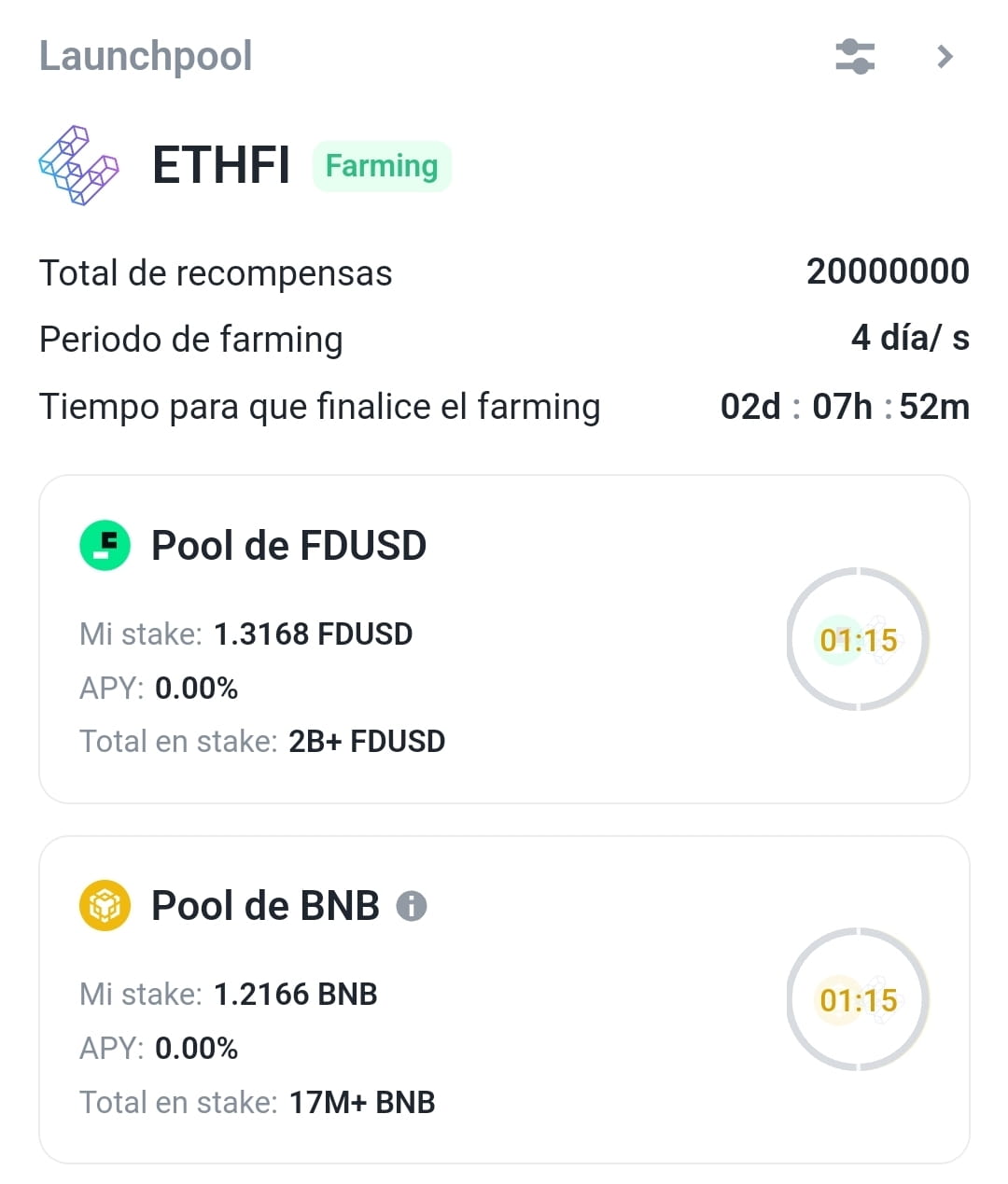The image size is (1008, 1184).
Task: Expand the Pool de FDUSD card
Action: point(504,635)
